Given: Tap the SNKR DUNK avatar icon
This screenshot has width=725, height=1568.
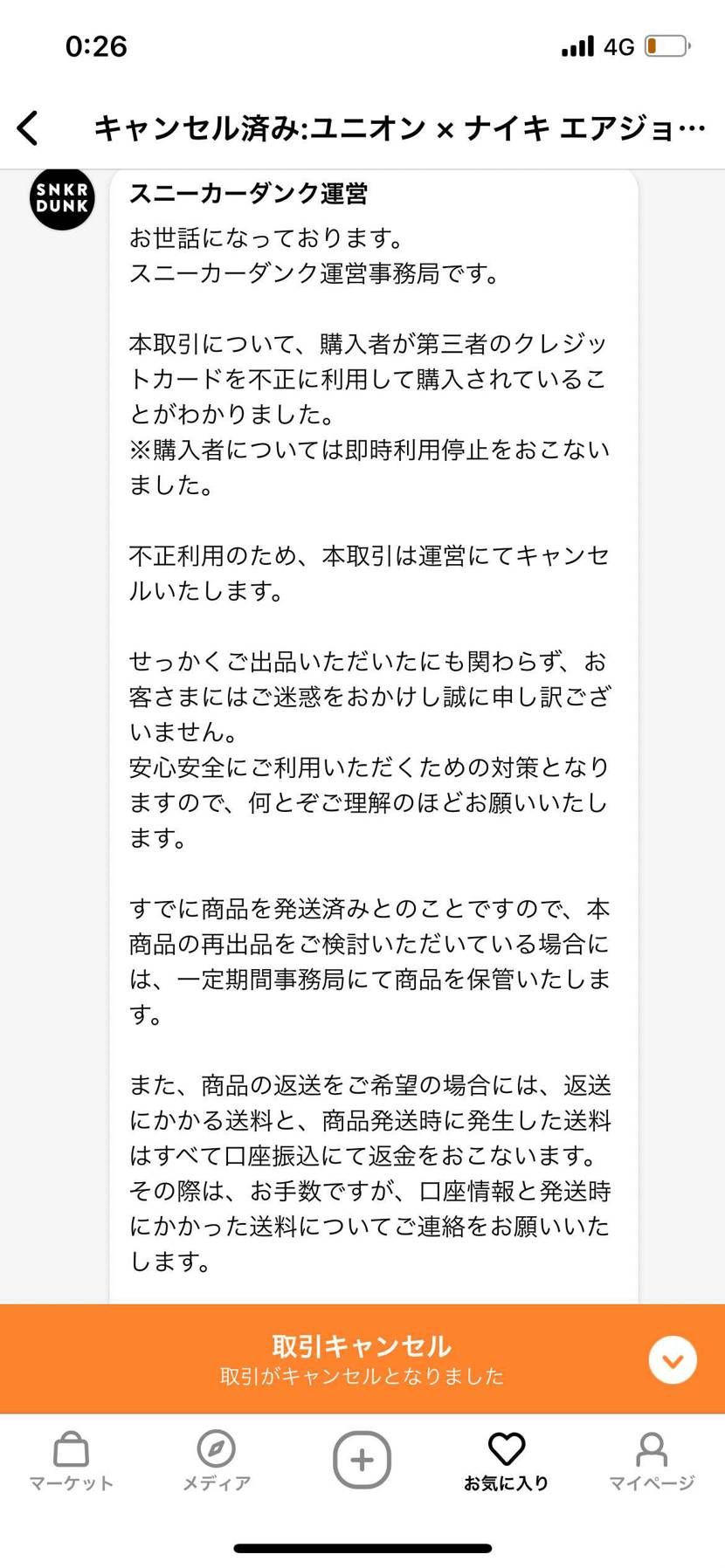Looking at the screenshot, I should click(60, 199).
